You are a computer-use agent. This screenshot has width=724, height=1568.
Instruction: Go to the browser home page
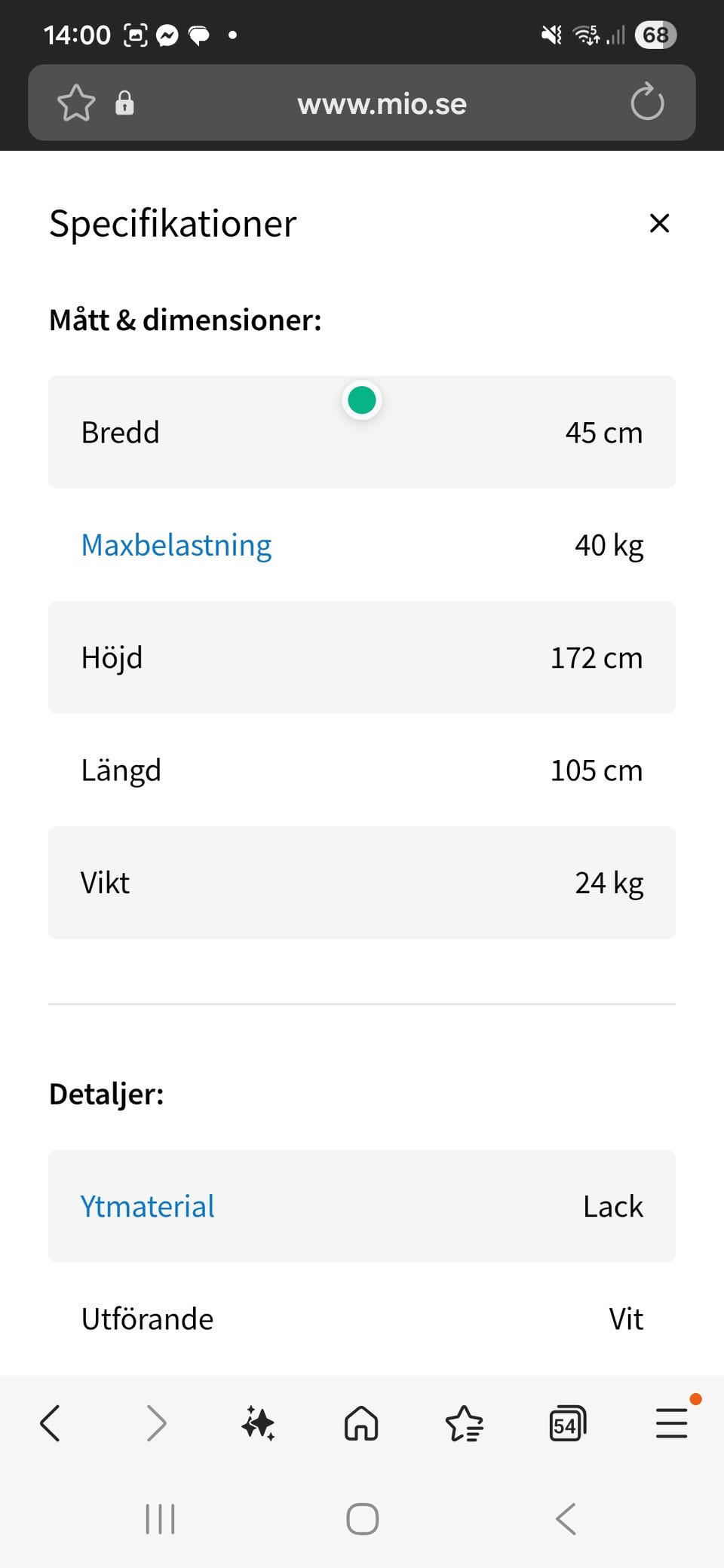[361, 1423]
